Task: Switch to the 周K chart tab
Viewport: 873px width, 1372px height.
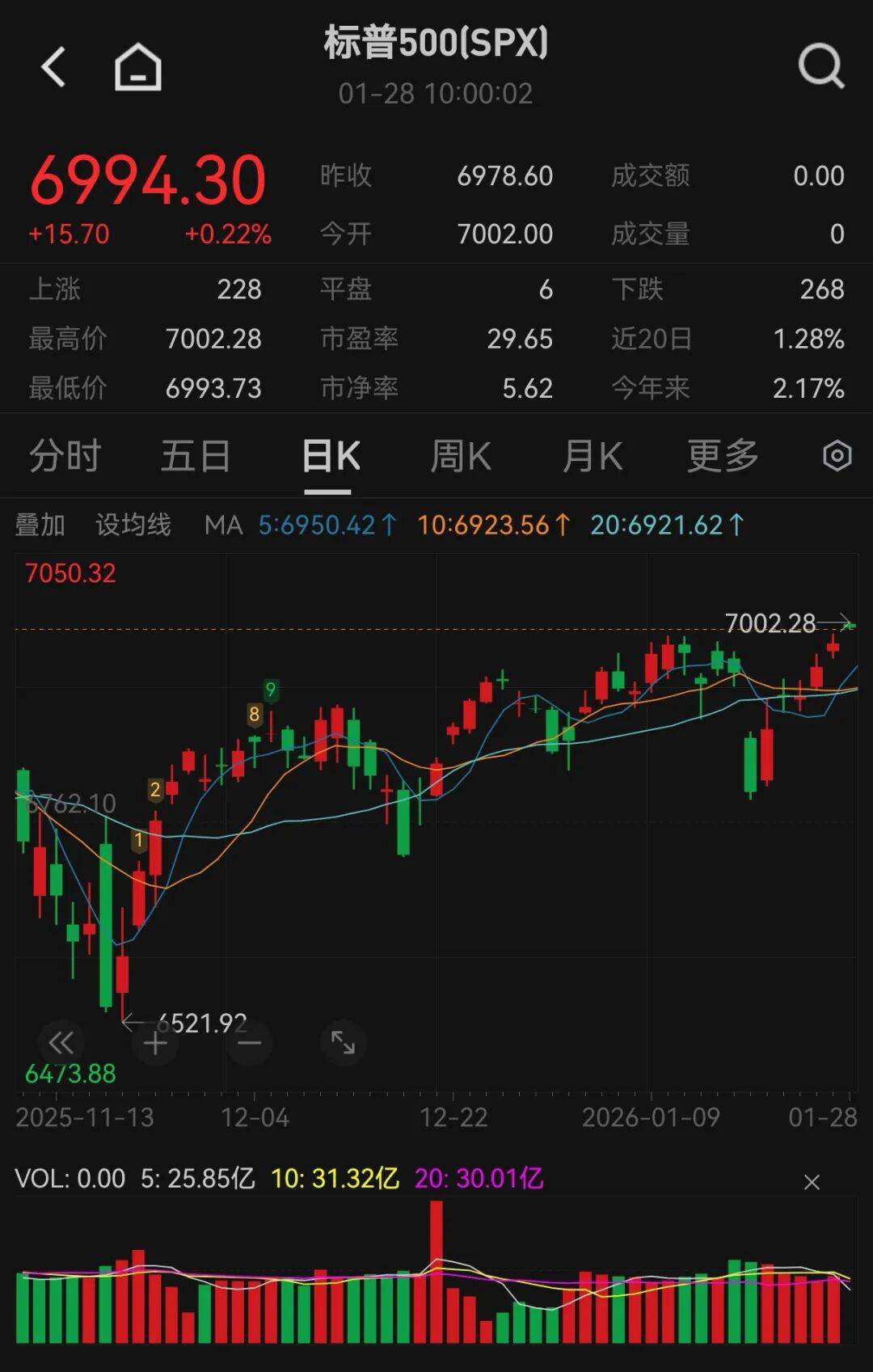Action: 460,456
